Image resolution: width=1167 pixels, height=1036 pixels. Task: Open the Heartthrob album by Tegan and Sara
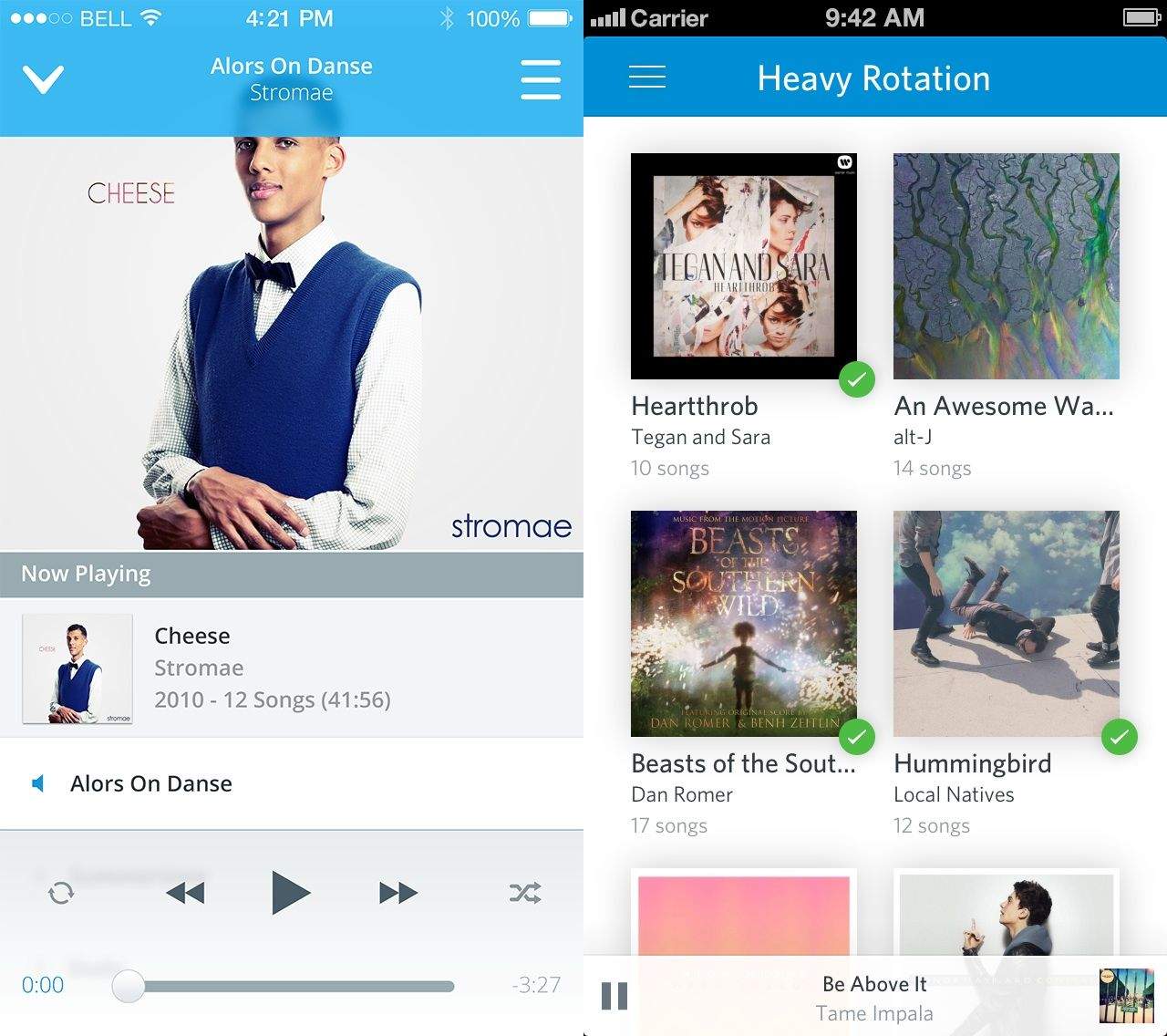pos(743,266)
